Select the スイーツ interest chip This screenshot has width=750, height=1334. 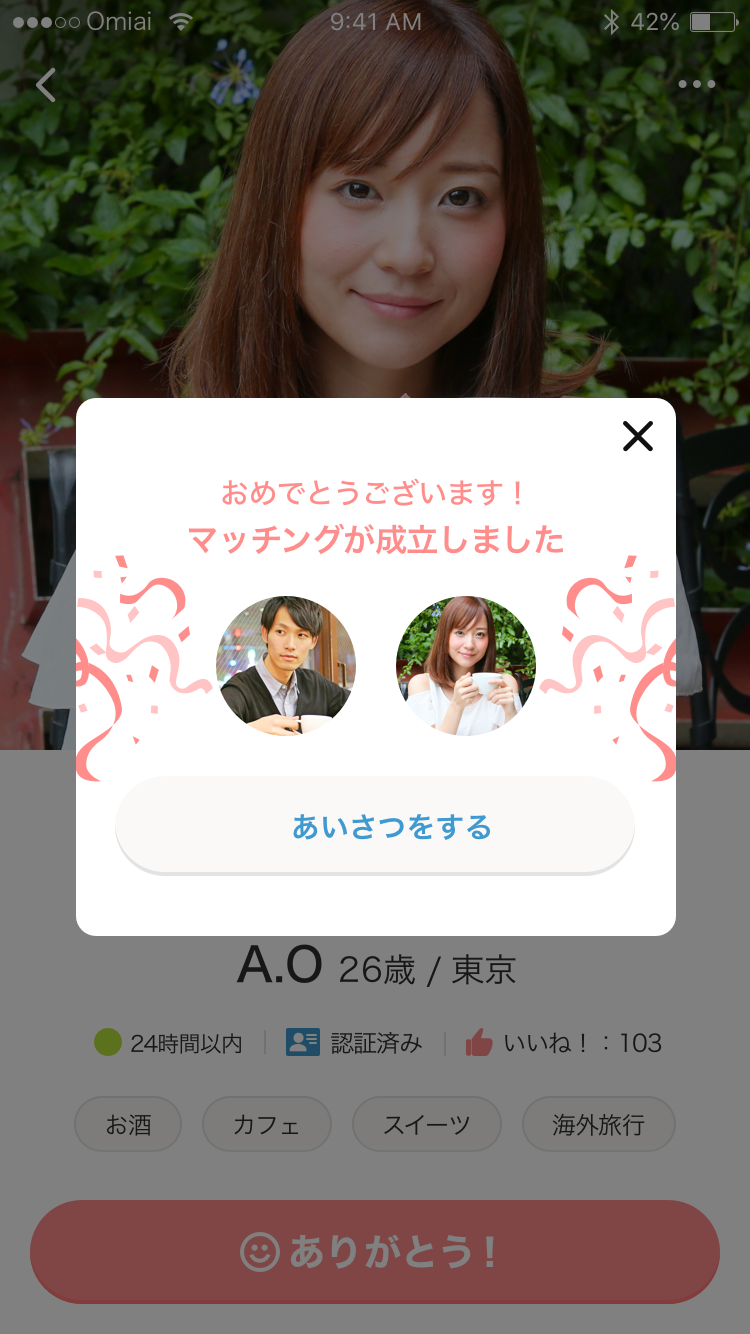tap(426, 1124)
